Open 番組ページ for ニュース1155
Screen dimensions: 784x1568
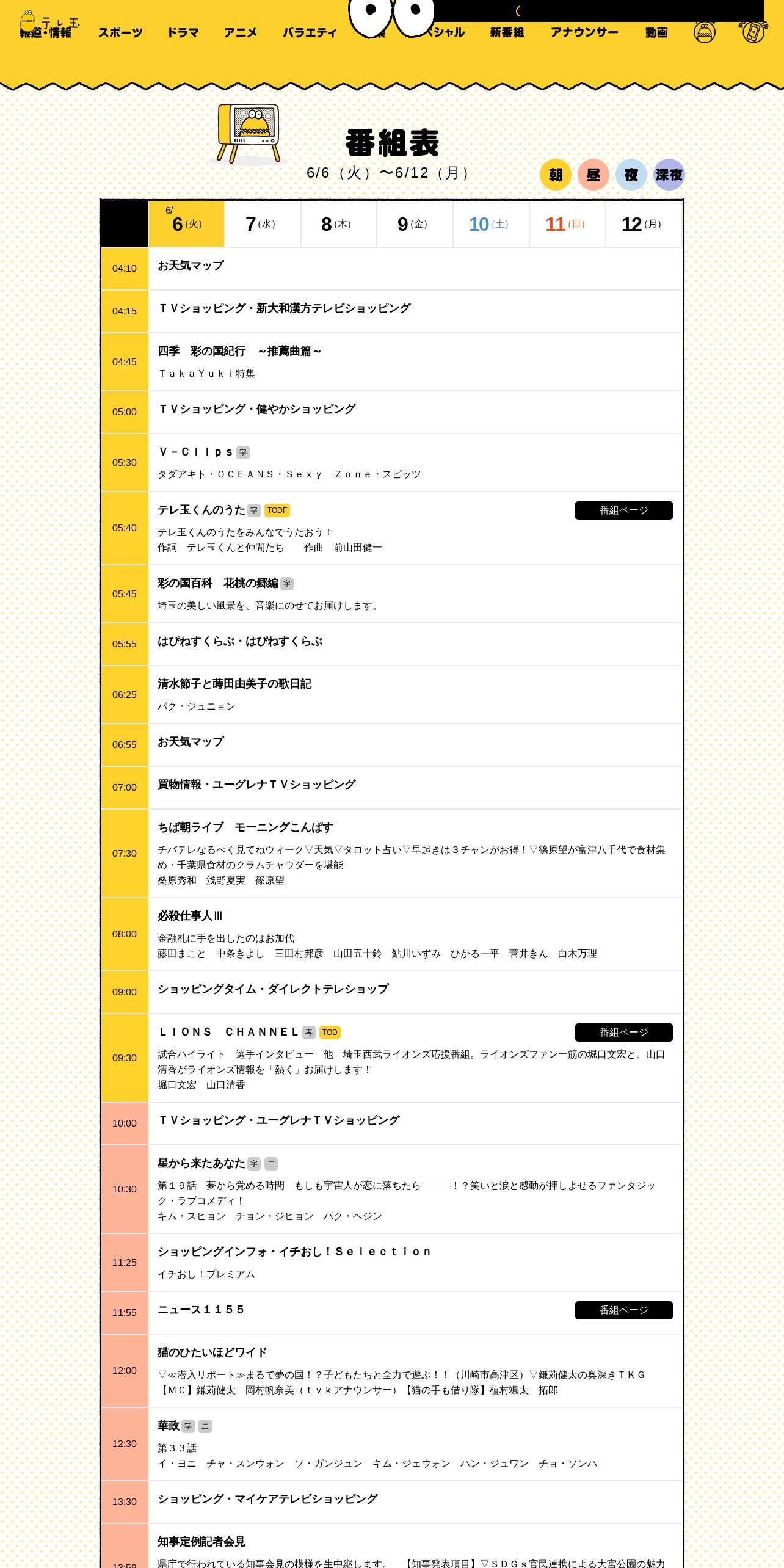(624, 1310)
